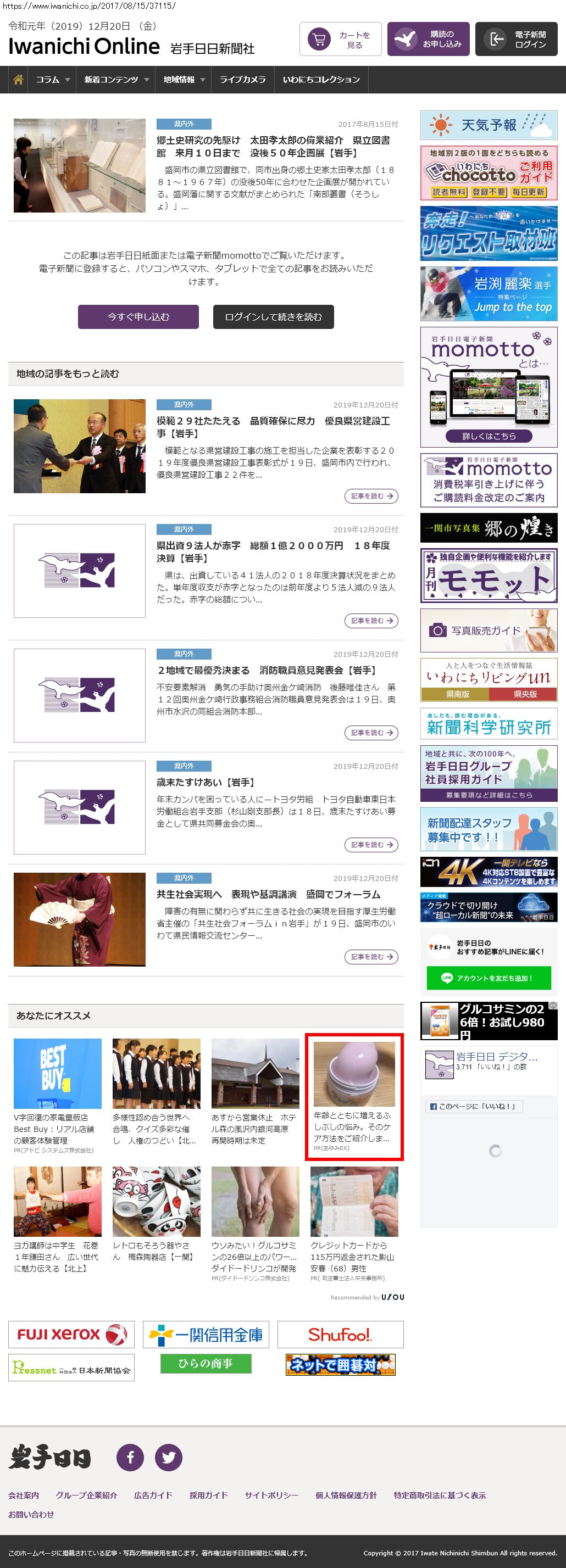
Task: Open ライブカメラ page
Action: point(242,80)
